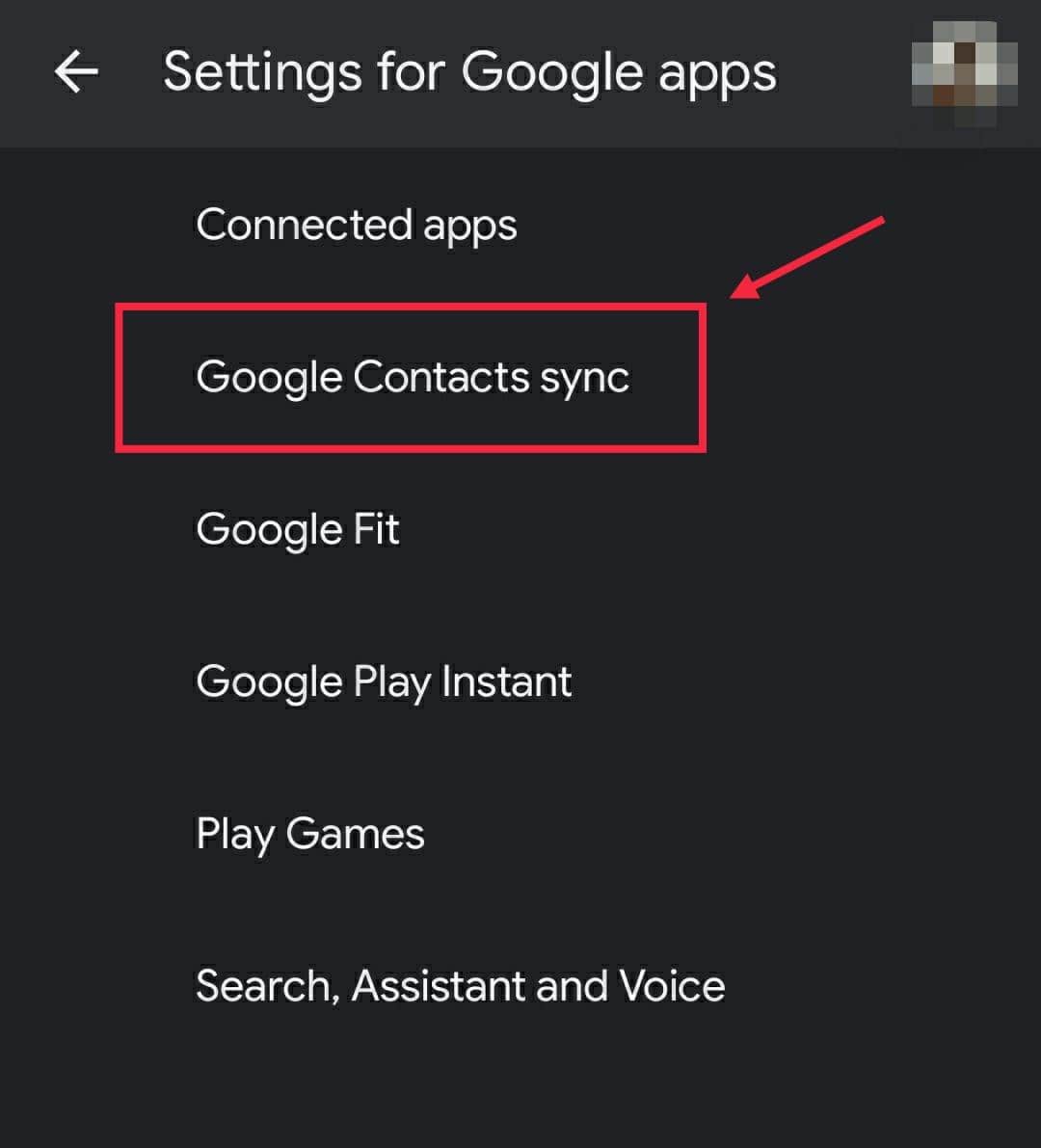Click the highlighted Google Contacts sync option
Screen dimensions: 1041x1148
click(x=413, y=377)
